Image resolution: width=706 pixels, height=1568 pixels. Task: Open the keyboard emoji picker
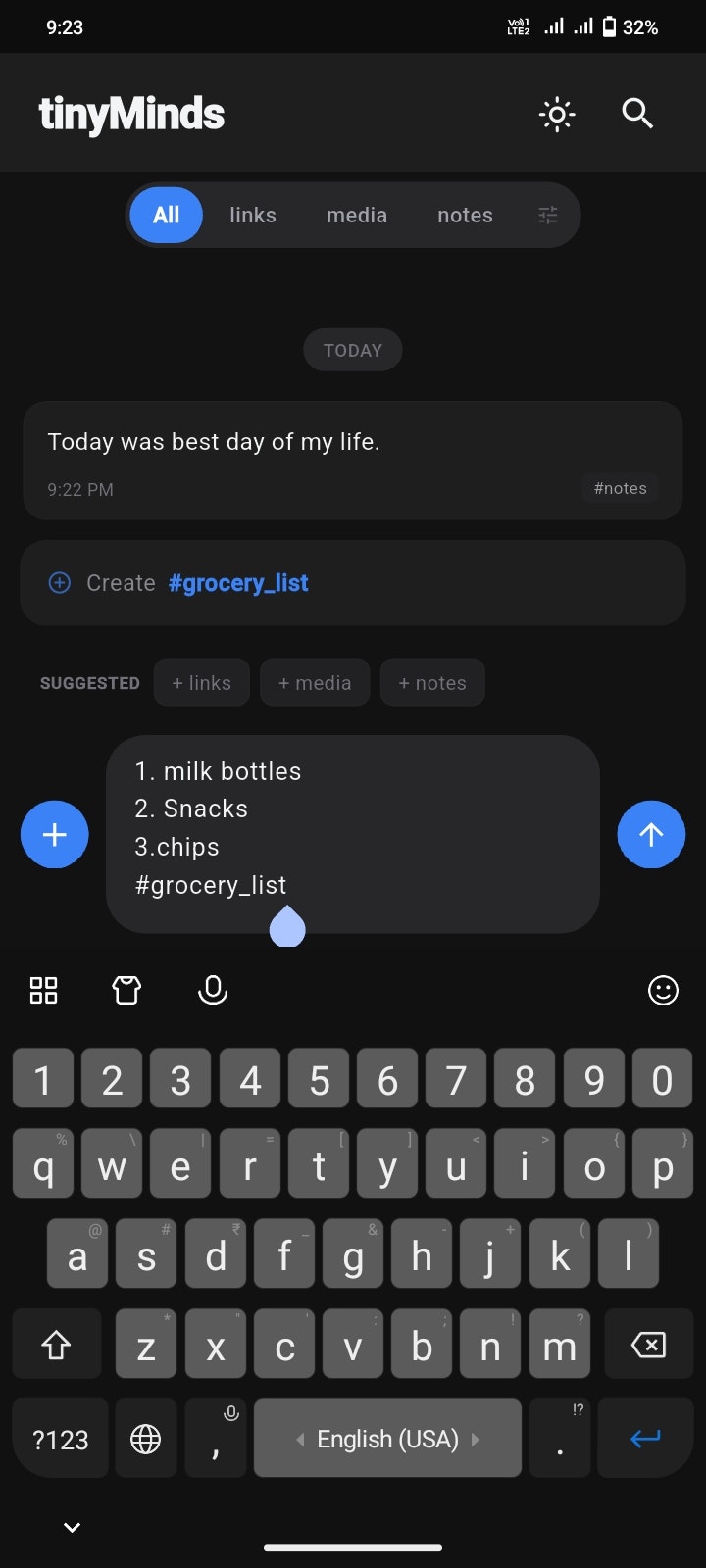[663, 991]
